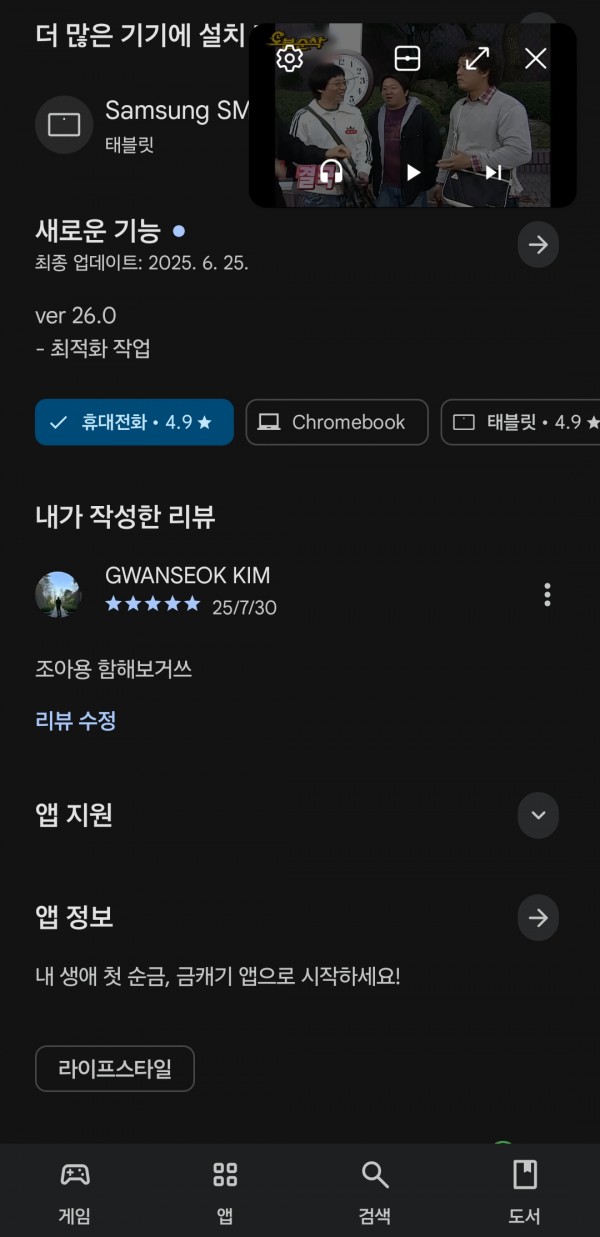The image size is (600, 1237).
Task: Tap the 라이프스타일 category chip
Action: (115, 1069)
